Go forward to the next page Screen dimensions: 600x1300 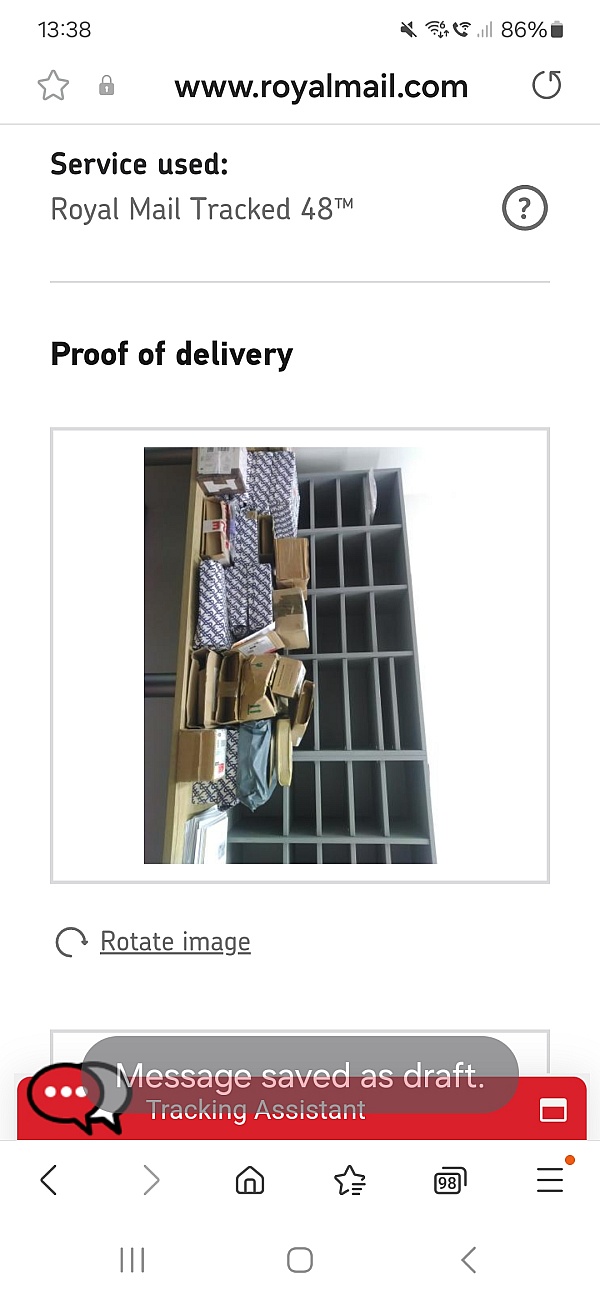click(x=151, y=1181)
